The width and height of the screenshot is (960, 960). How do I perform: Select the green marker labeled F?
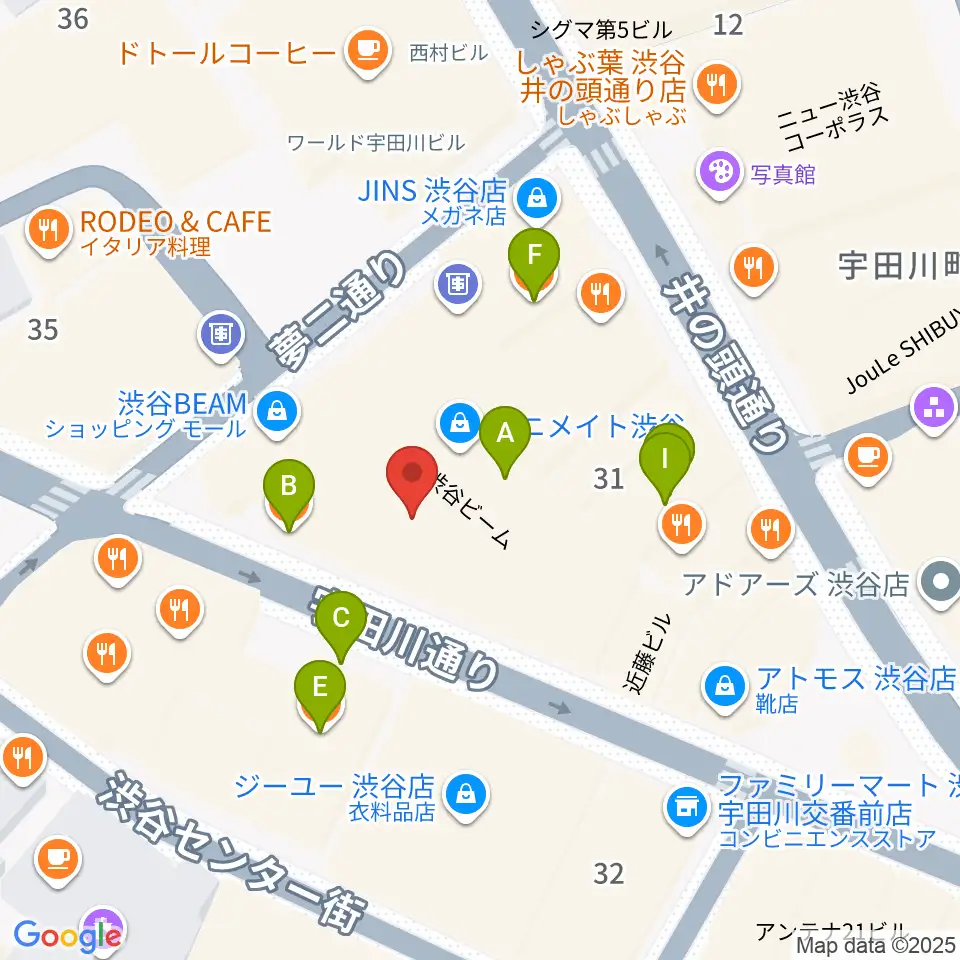(x=534, y=255)
